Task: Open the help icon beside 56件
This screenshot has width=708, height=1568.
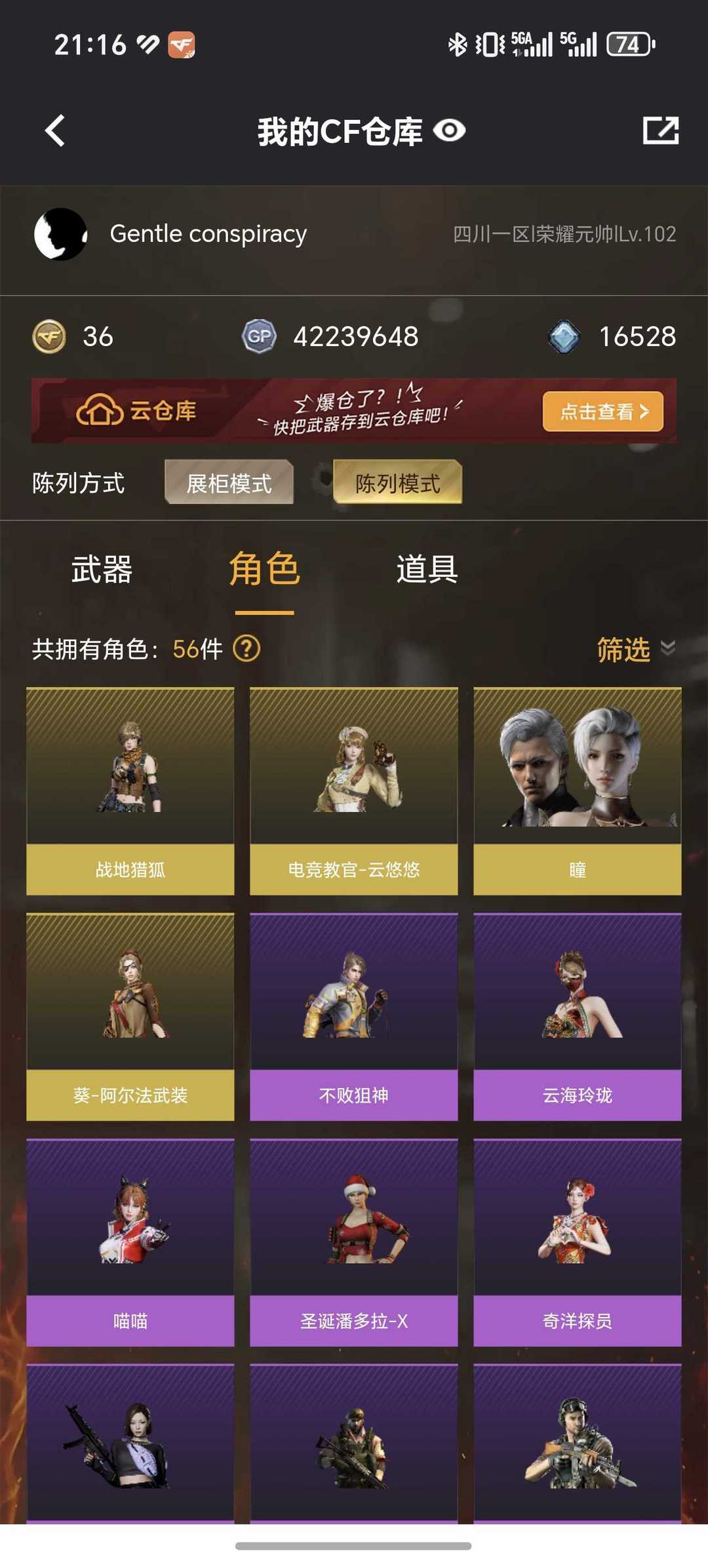Action: point(247,649)
